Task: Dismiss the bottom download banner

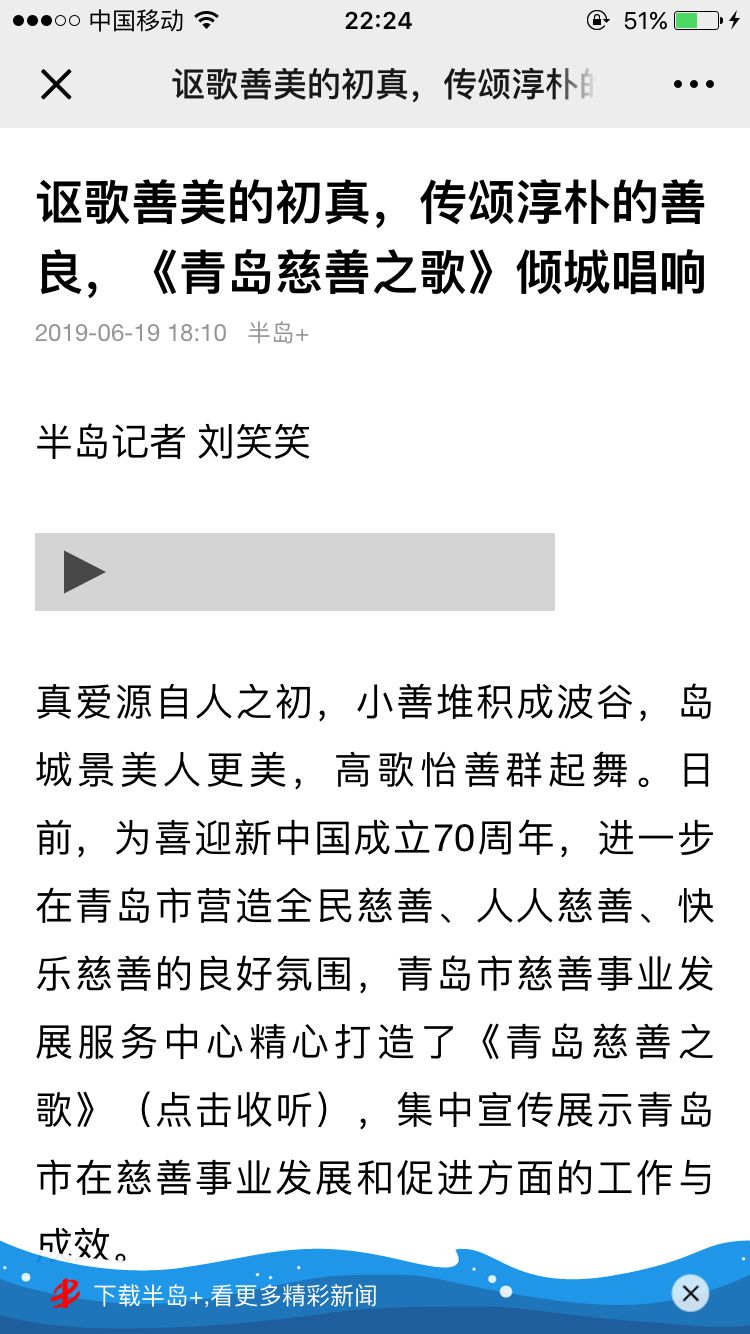Action: [x=690, y=1293]
